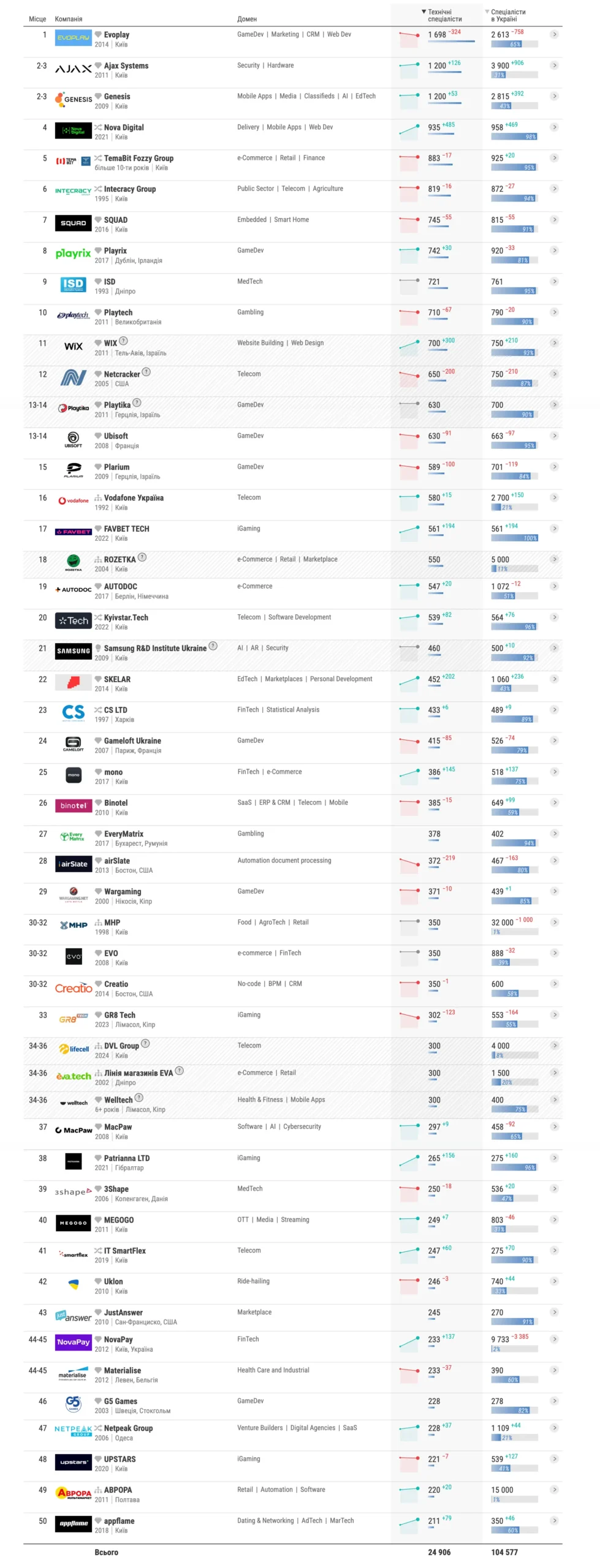600x1568 pixels.
Task: Expand the Genesis row chevron
Action: point(554,96)
